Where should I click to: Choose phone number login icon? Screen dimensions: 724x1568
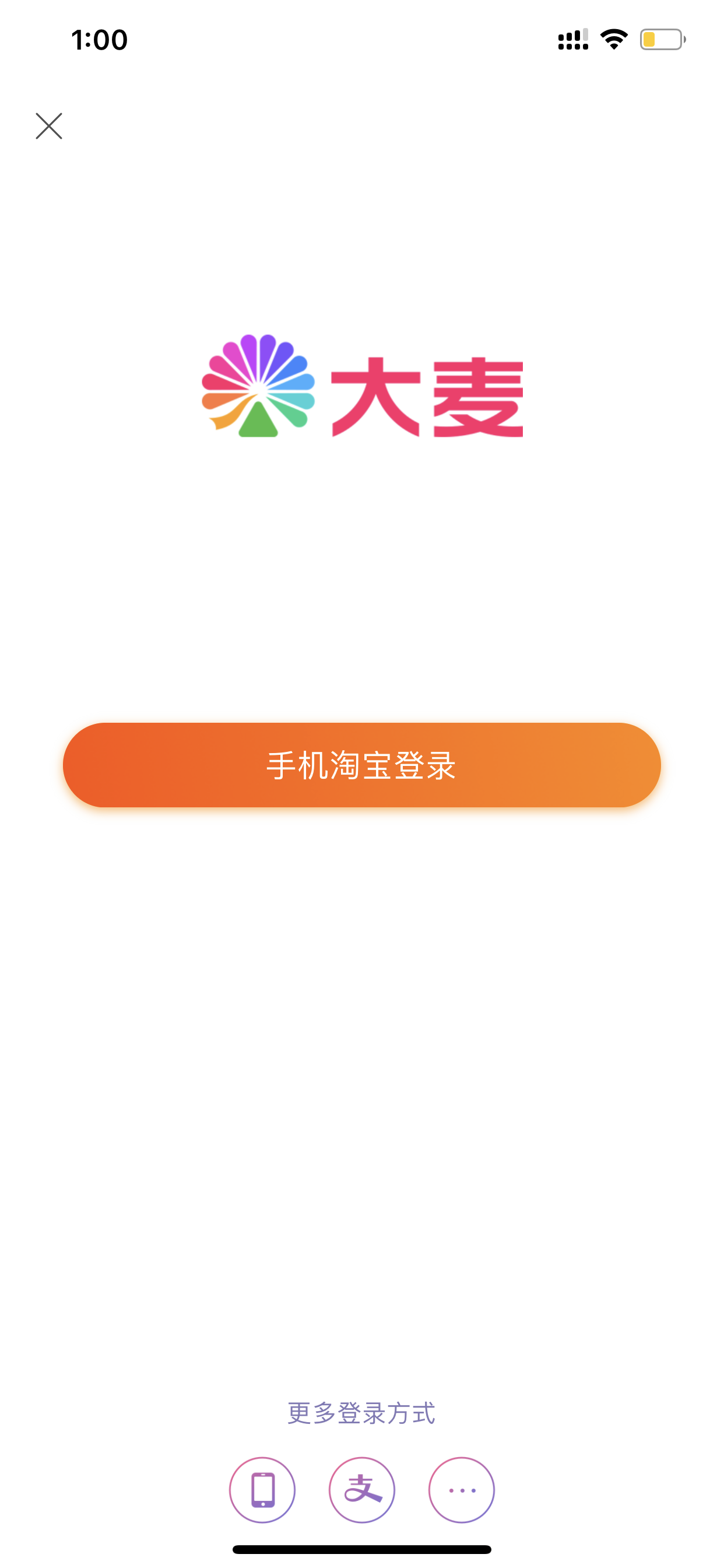(x=262, y=1490)
